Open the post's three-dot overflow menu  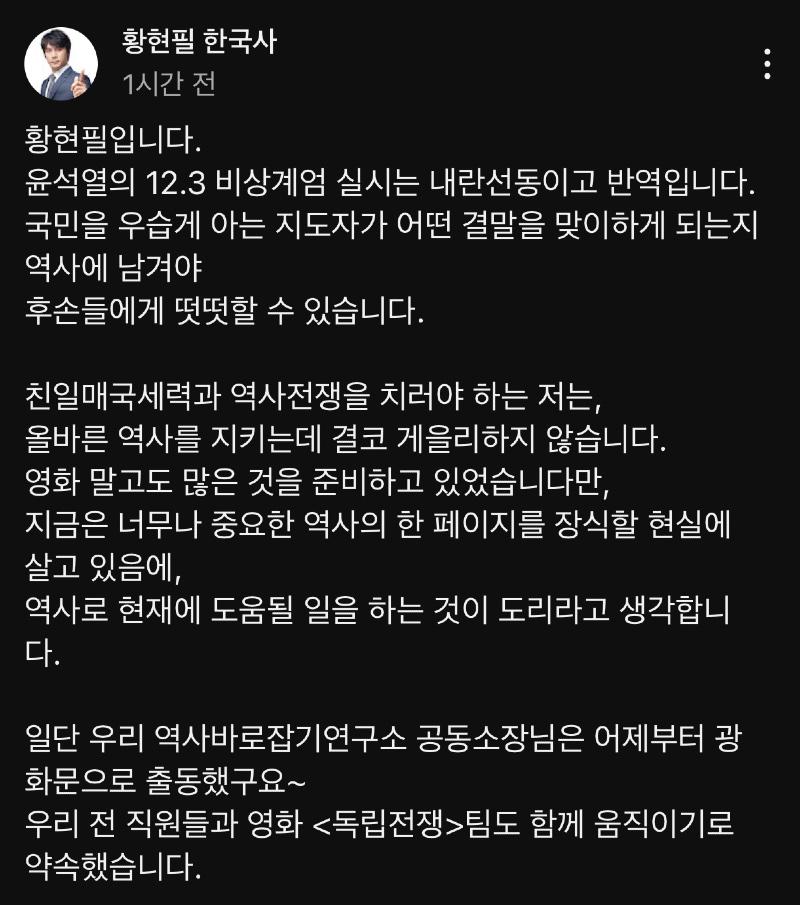767,64
